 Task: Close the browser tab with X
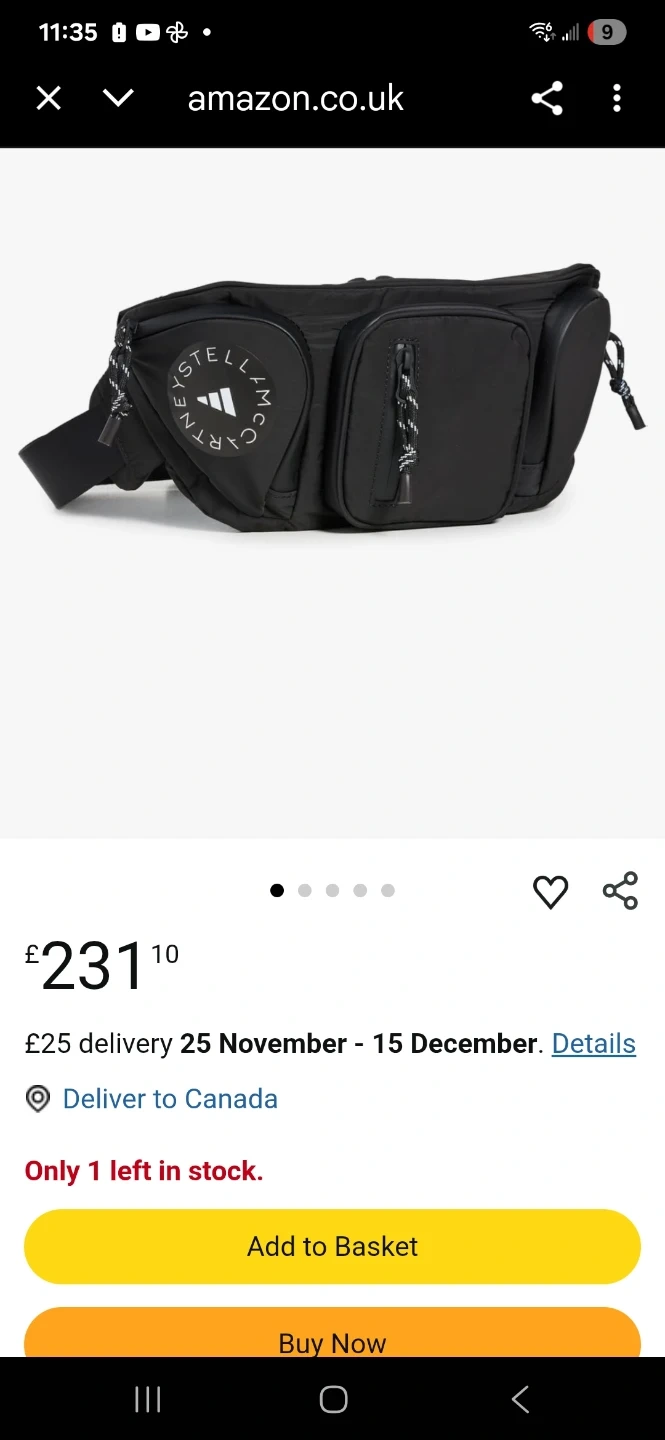(x=48, y=98)
